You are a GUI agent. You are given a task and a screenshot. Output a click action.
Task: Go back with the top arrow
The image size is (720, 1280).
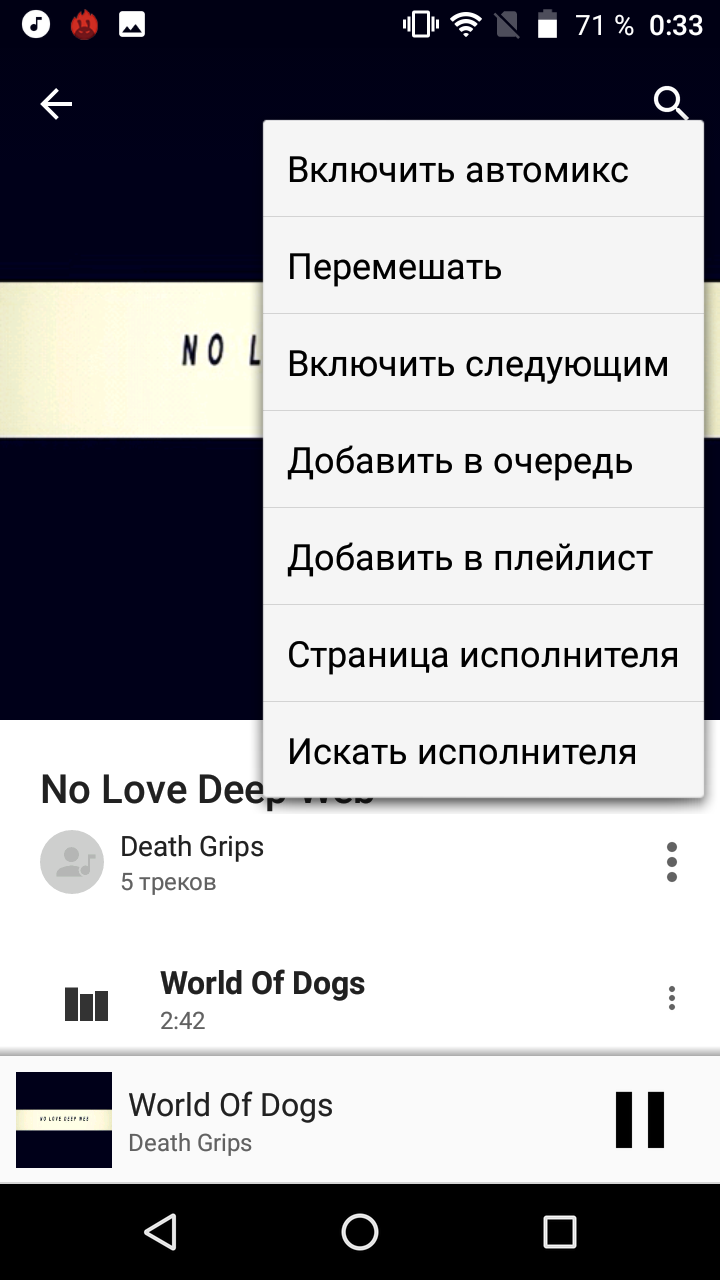point(56,104)
